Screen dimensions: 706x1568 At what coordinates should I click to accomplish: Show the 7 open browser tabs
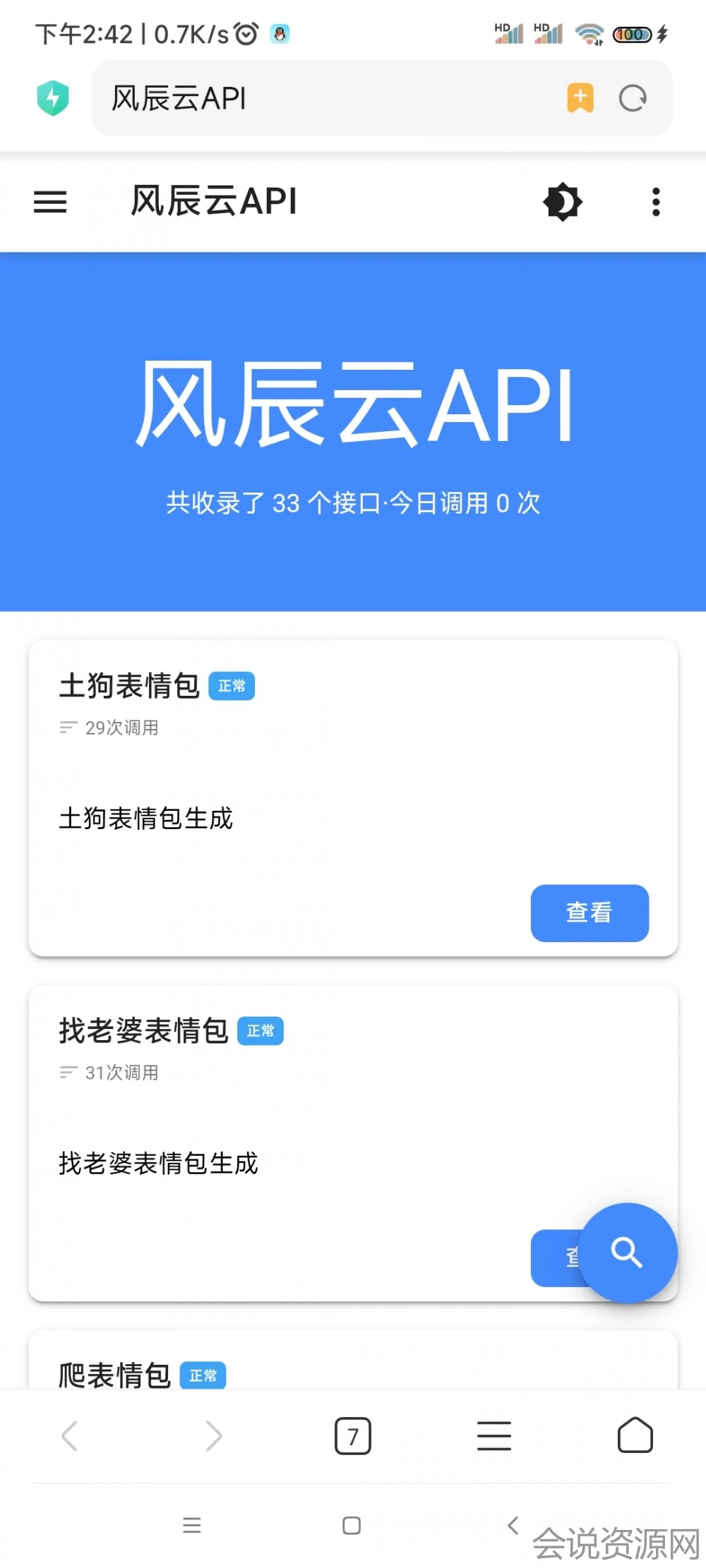tap(352, 1436)
